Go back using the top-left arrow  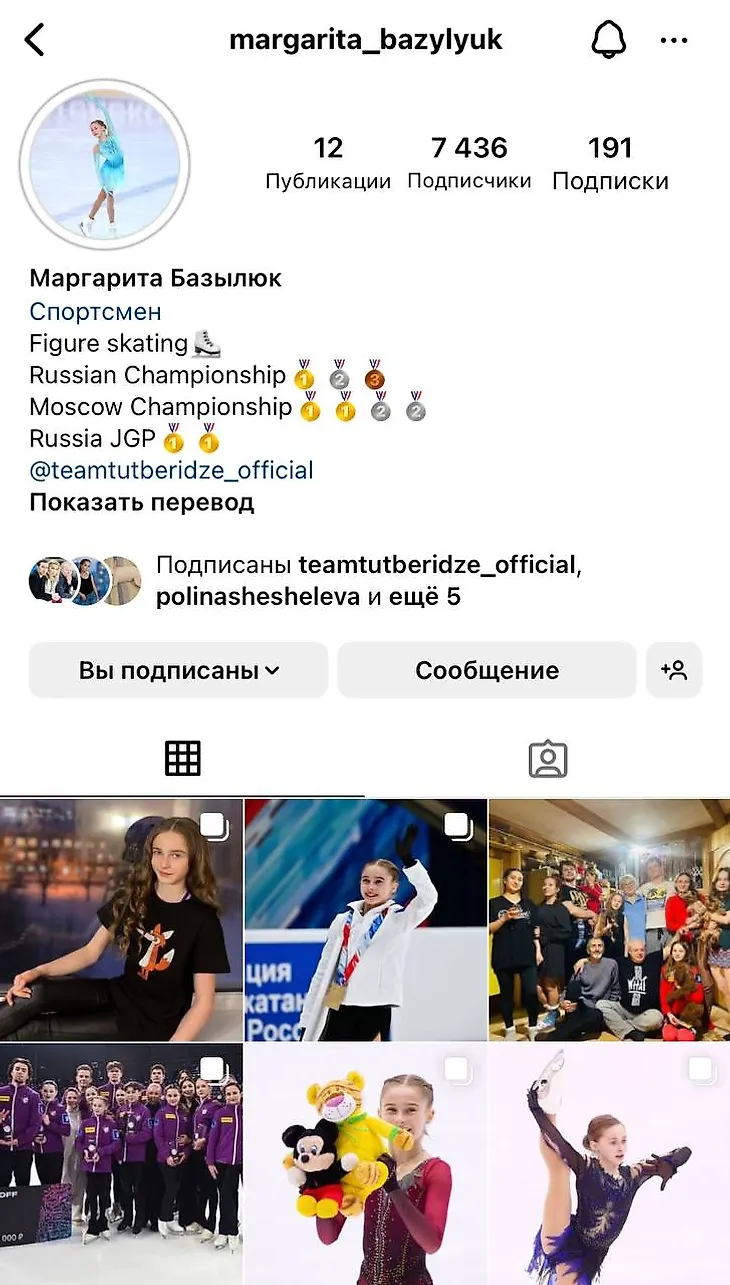tap(35, 40)
